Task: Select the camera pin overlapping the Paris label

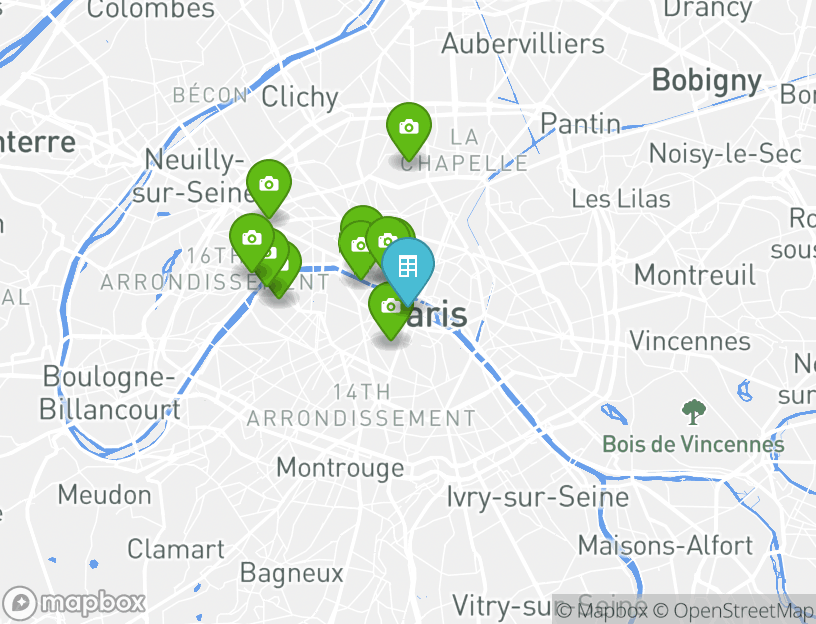Action: point(391,307)
